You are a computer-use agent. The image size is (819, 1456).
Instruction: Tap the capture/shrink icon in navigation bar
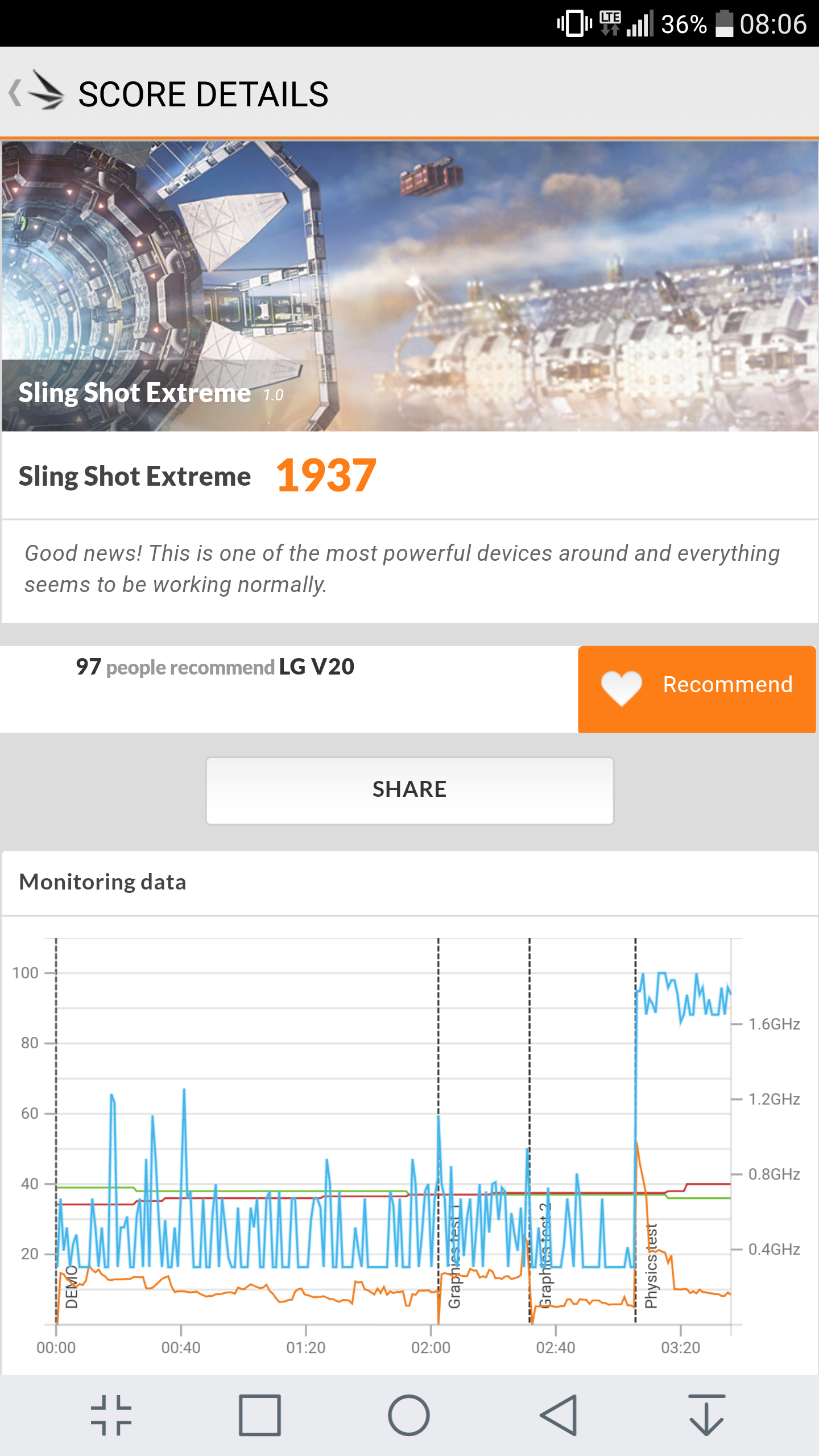111,1415
